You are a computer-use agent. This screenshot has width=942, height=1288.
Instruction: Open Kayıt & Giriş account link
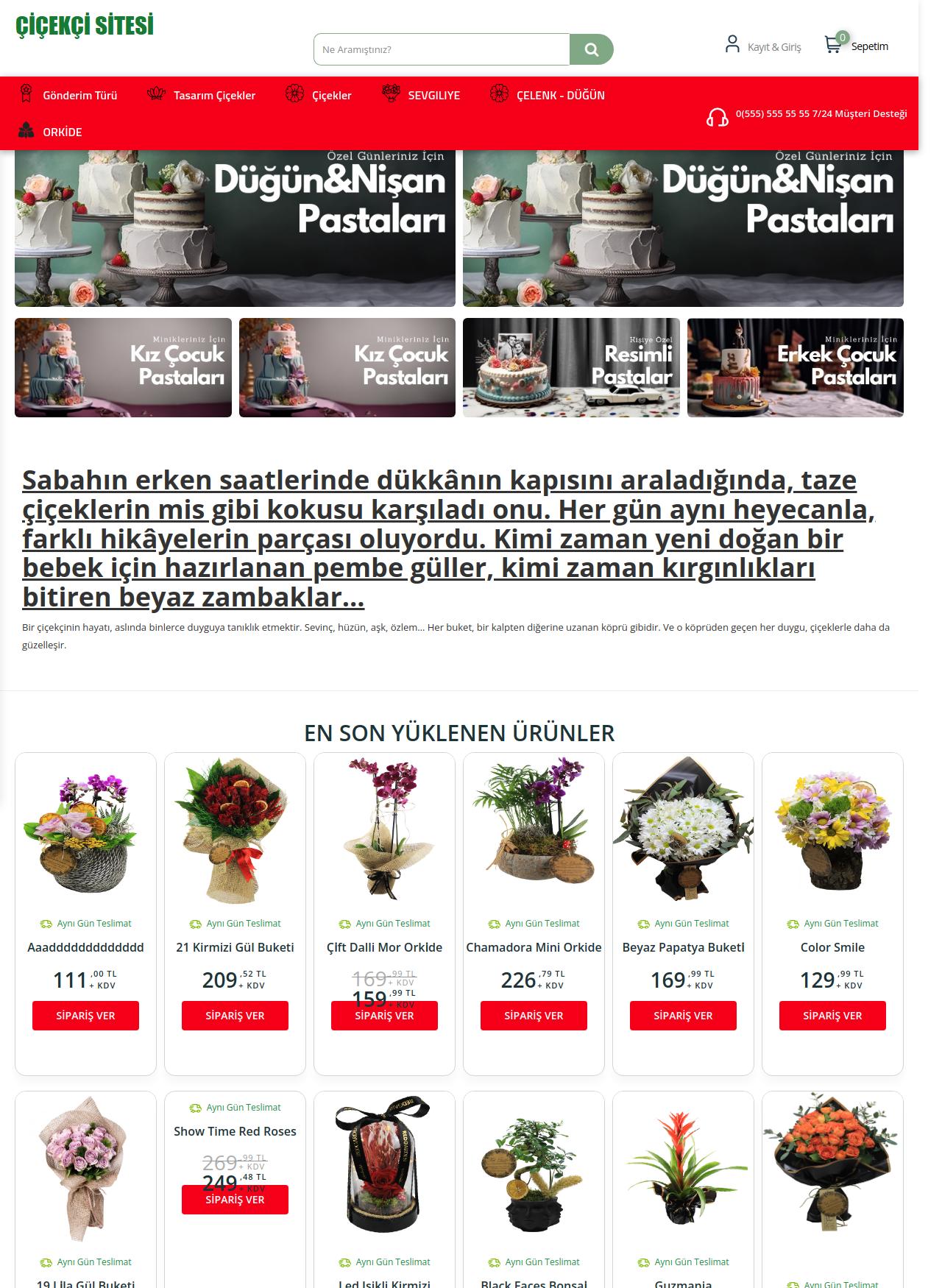763,46
